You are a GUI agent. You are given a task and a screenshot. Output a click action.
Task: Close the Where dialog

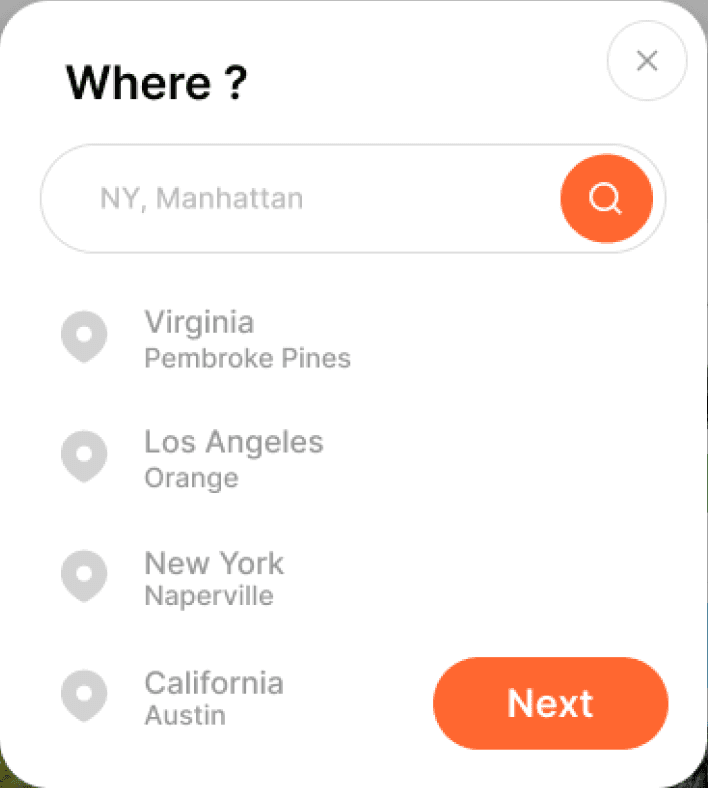click(647, 61)
